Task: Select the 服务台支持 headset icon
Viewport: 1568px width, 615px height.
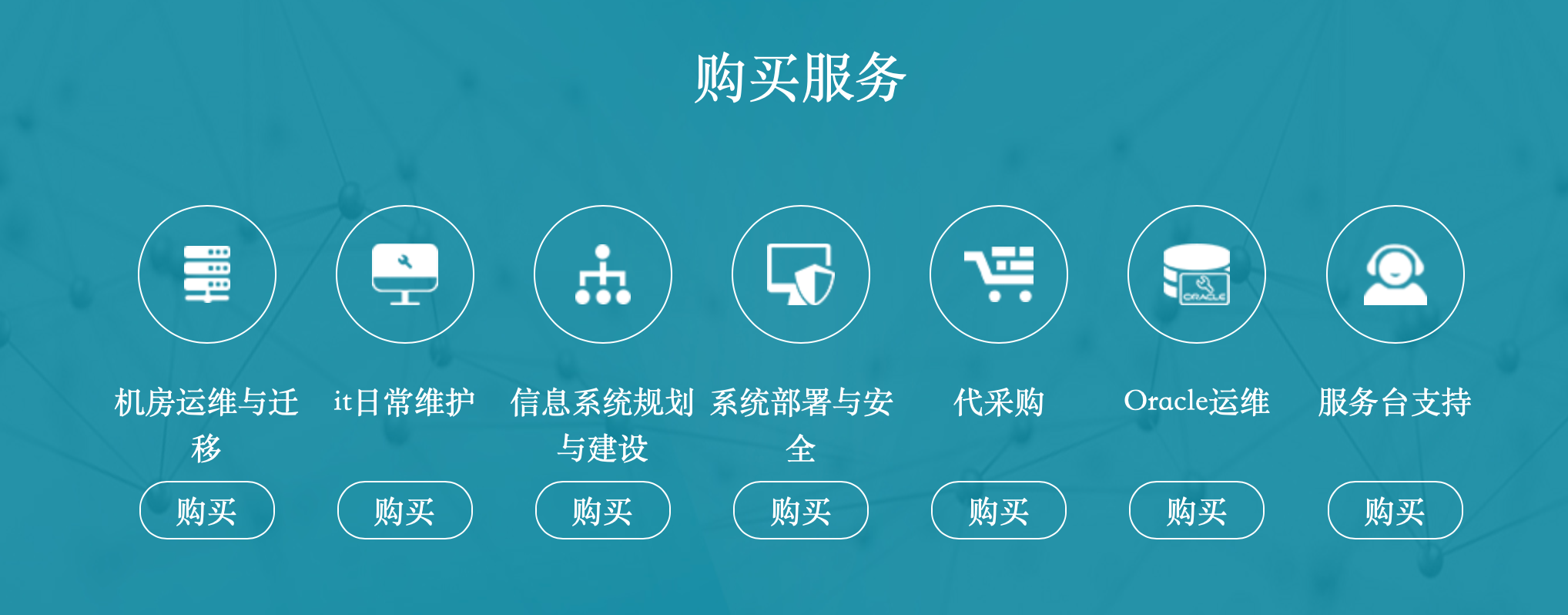Action: tap(1395, 274)
